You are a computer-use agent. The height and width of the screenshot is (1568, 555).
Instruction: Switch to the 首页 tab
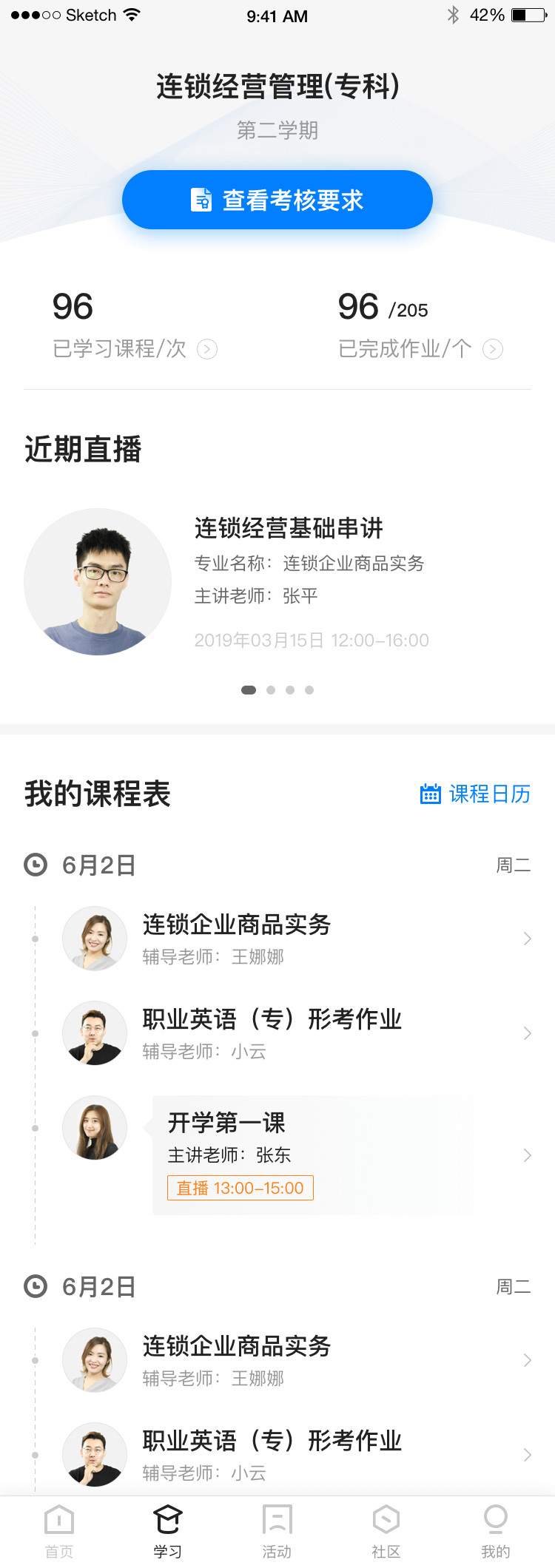[59, 1531]
